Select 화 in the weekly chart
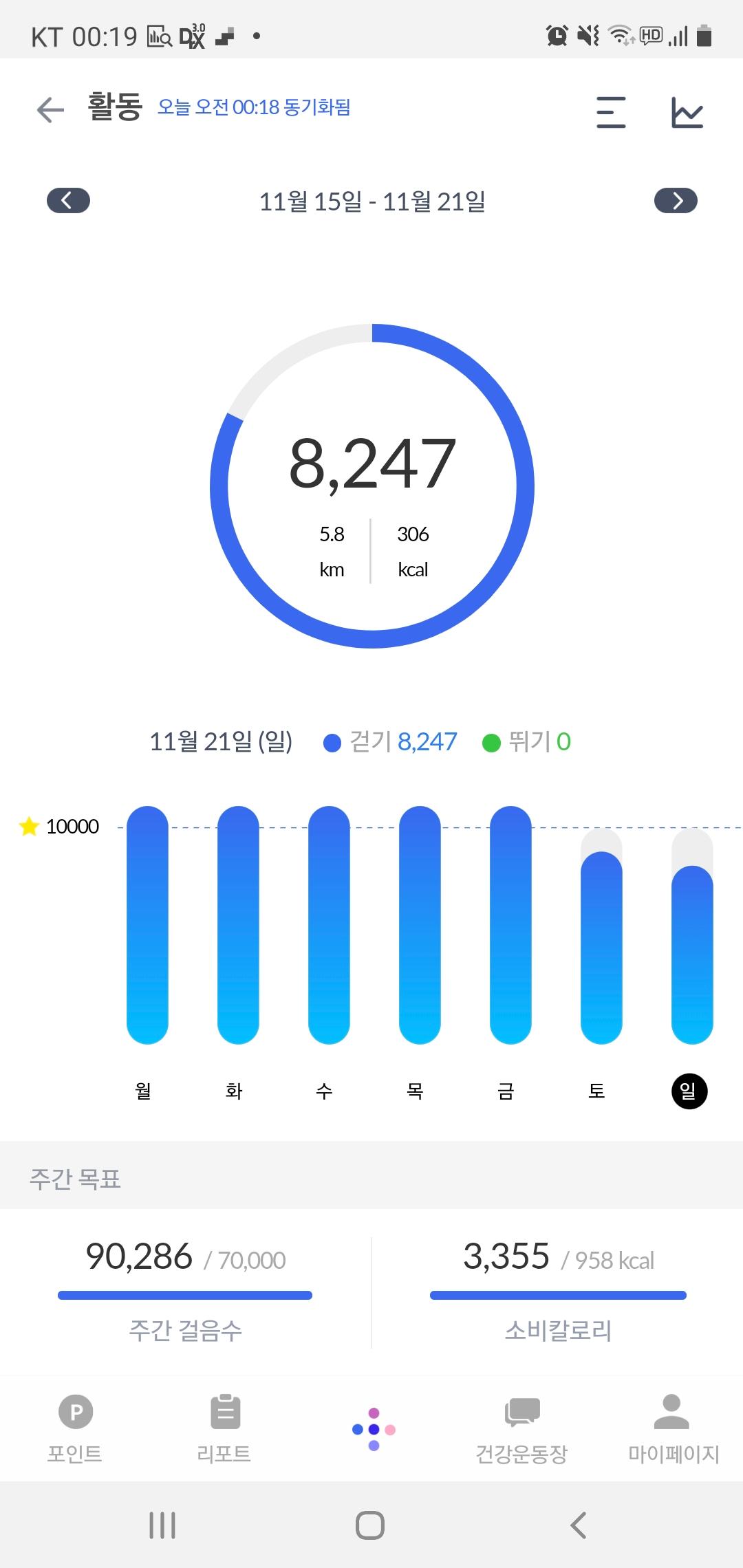The height and width of the screenshot is (1568, 743). pyautogui.click(x=238, y=925)
